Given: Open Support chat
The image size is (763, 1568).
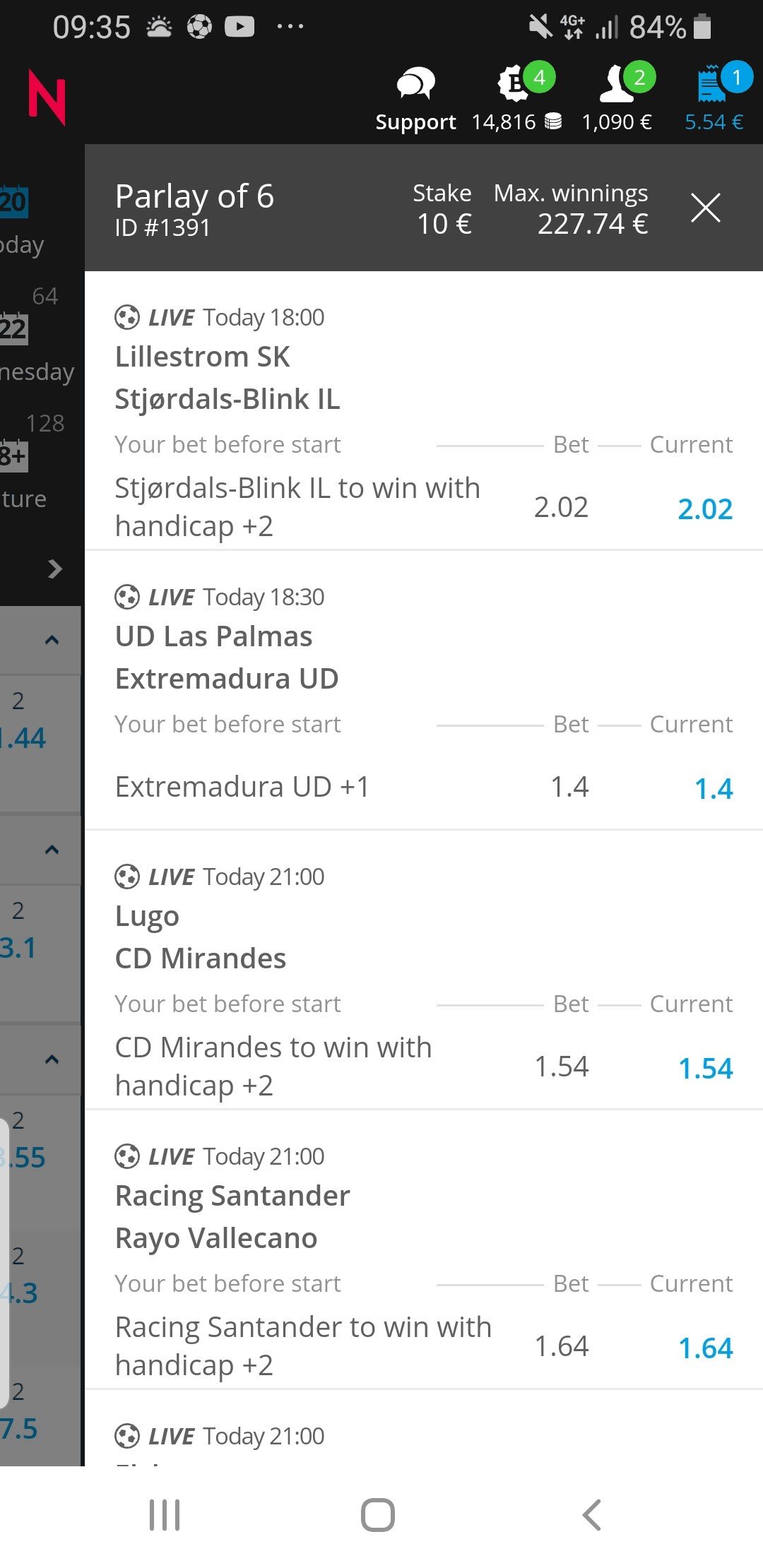Looking at the screenshot, I should pos(415,99).
